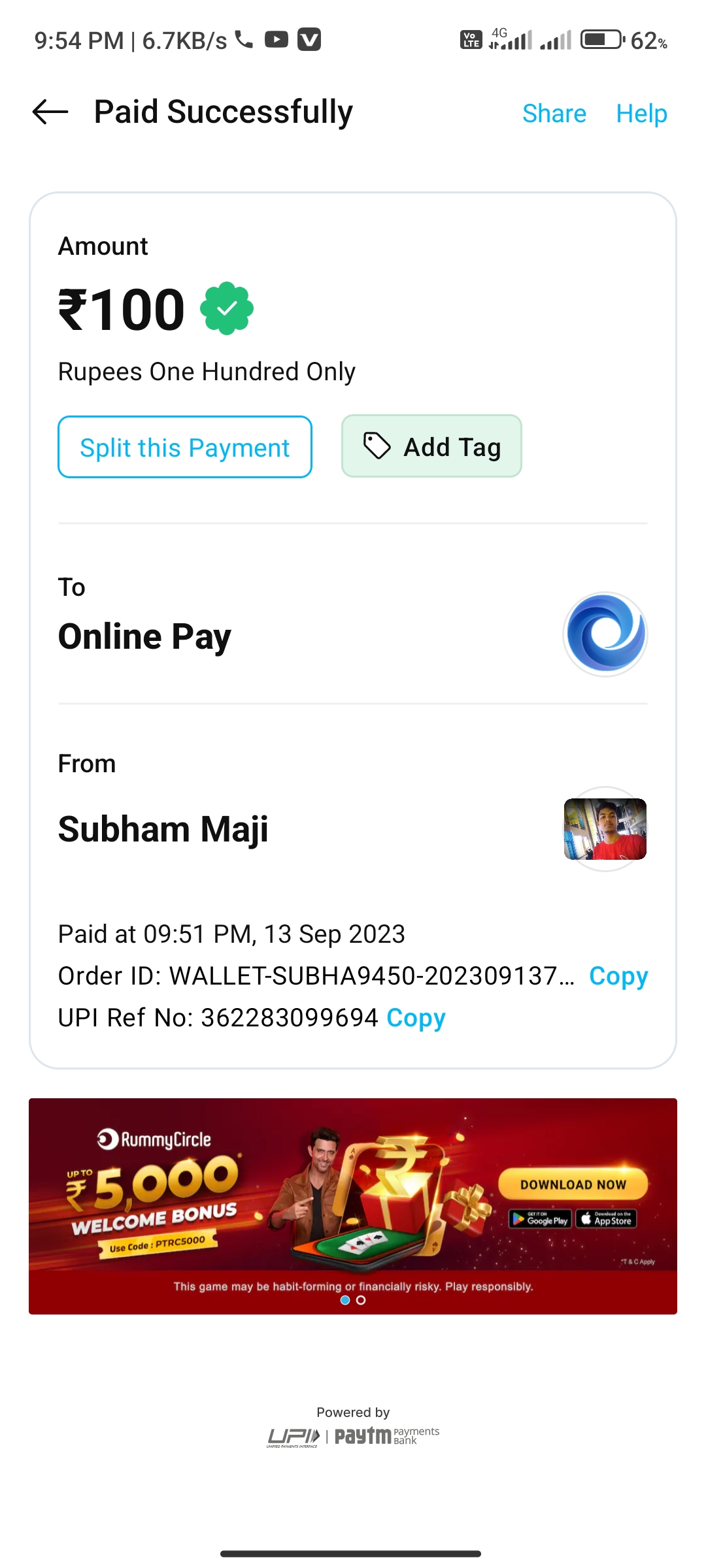
Task: Add a tag to this payment
Action: click(431, 447)
